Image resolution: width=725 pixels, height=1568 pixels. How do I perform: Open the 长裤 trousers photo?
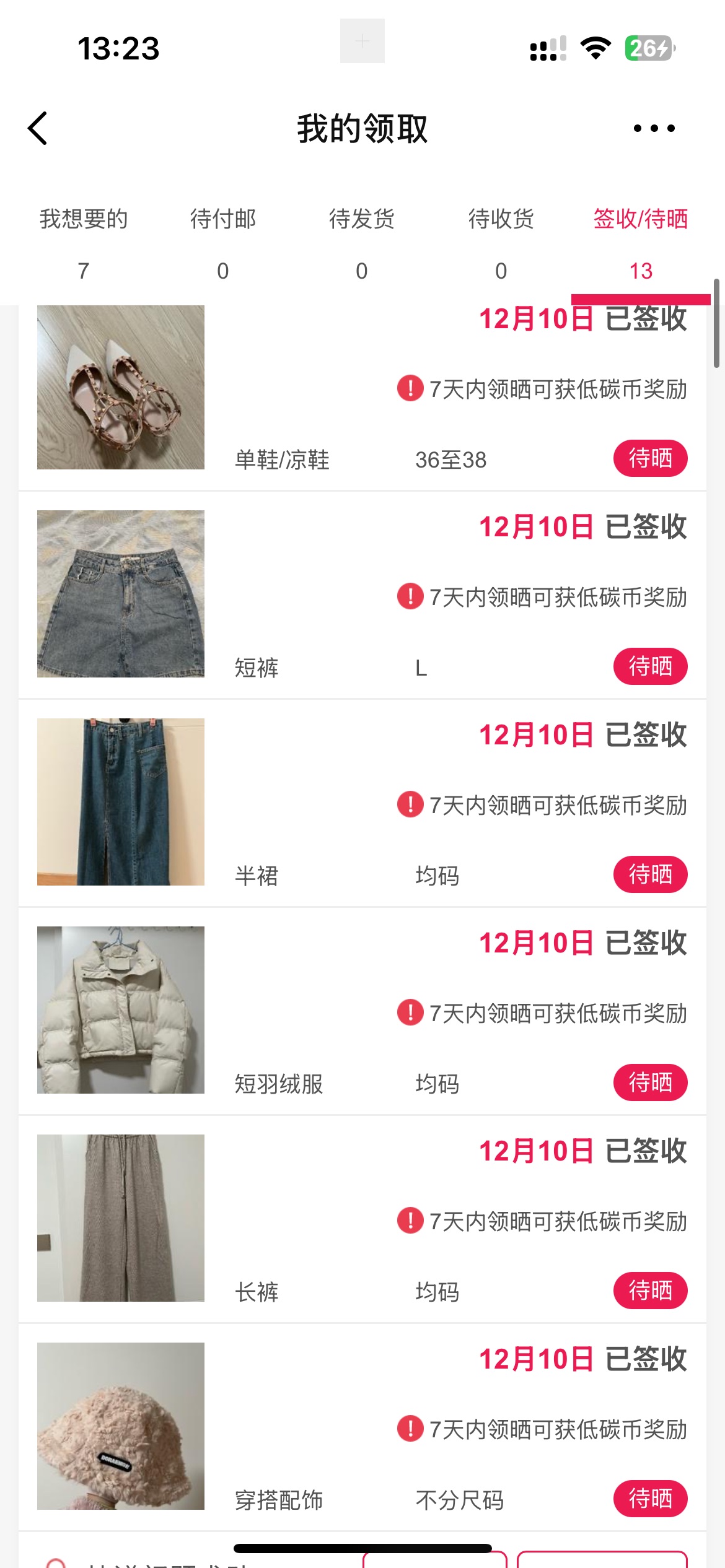[121, 1218]
